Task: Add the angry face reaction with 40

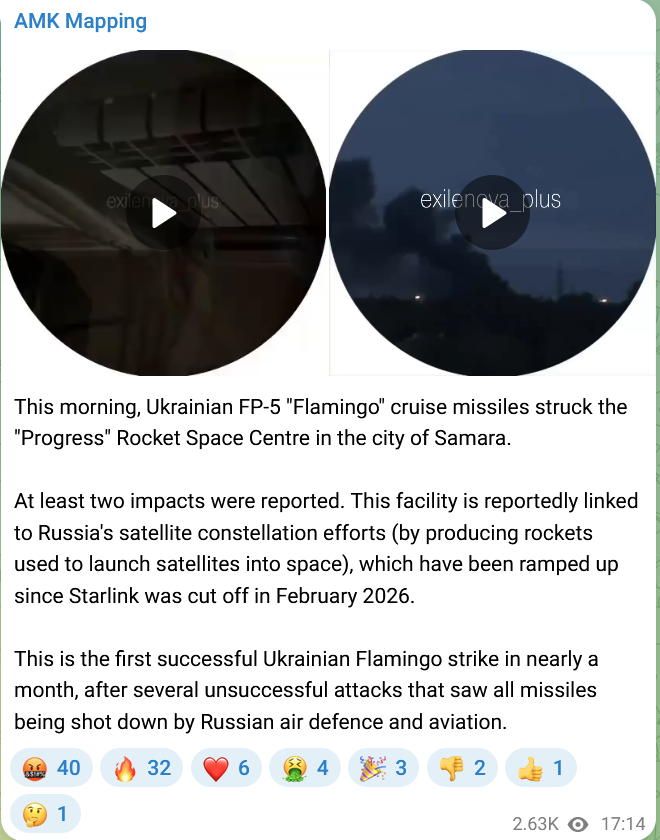Action: [x=51, y=768]
